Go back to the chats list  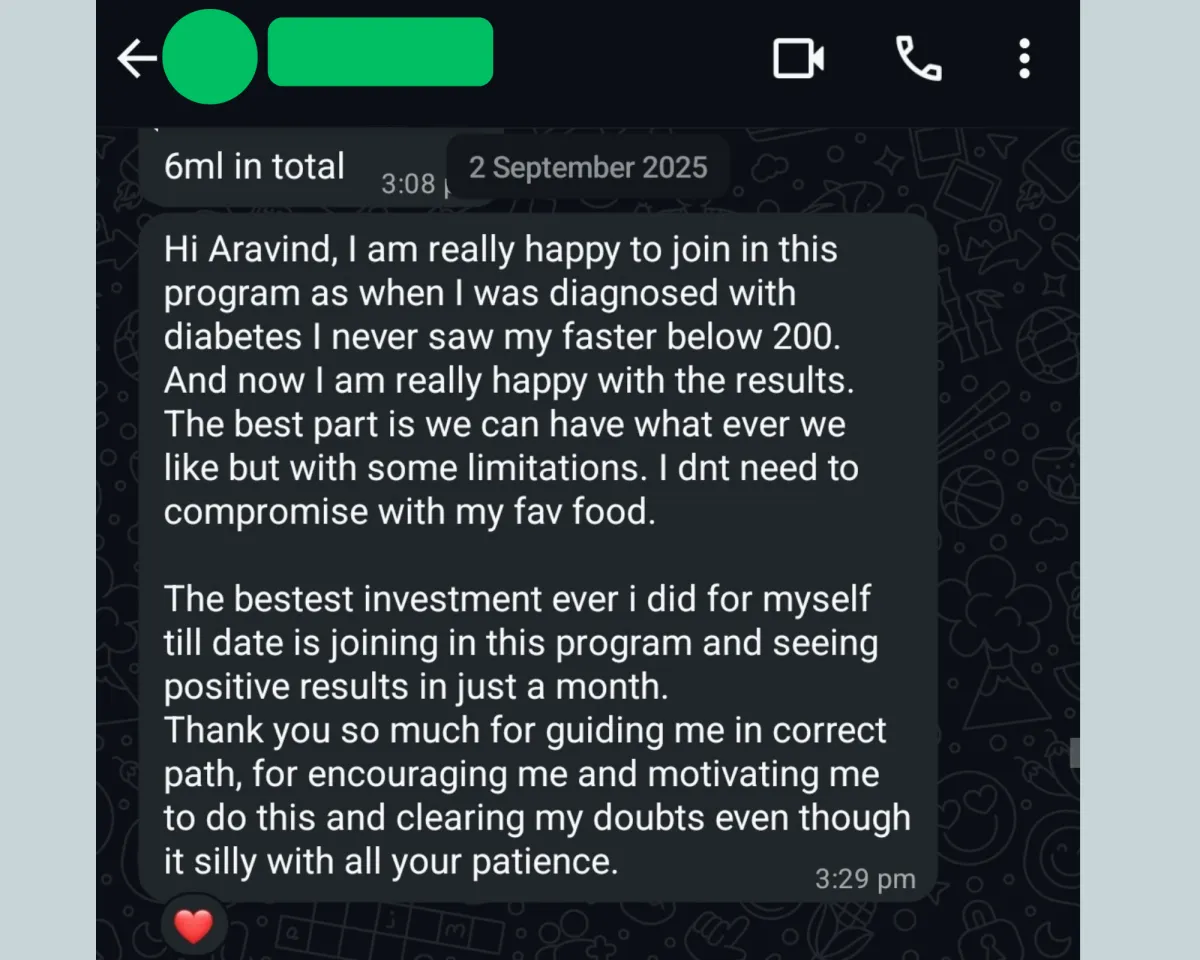click(137, 59)
